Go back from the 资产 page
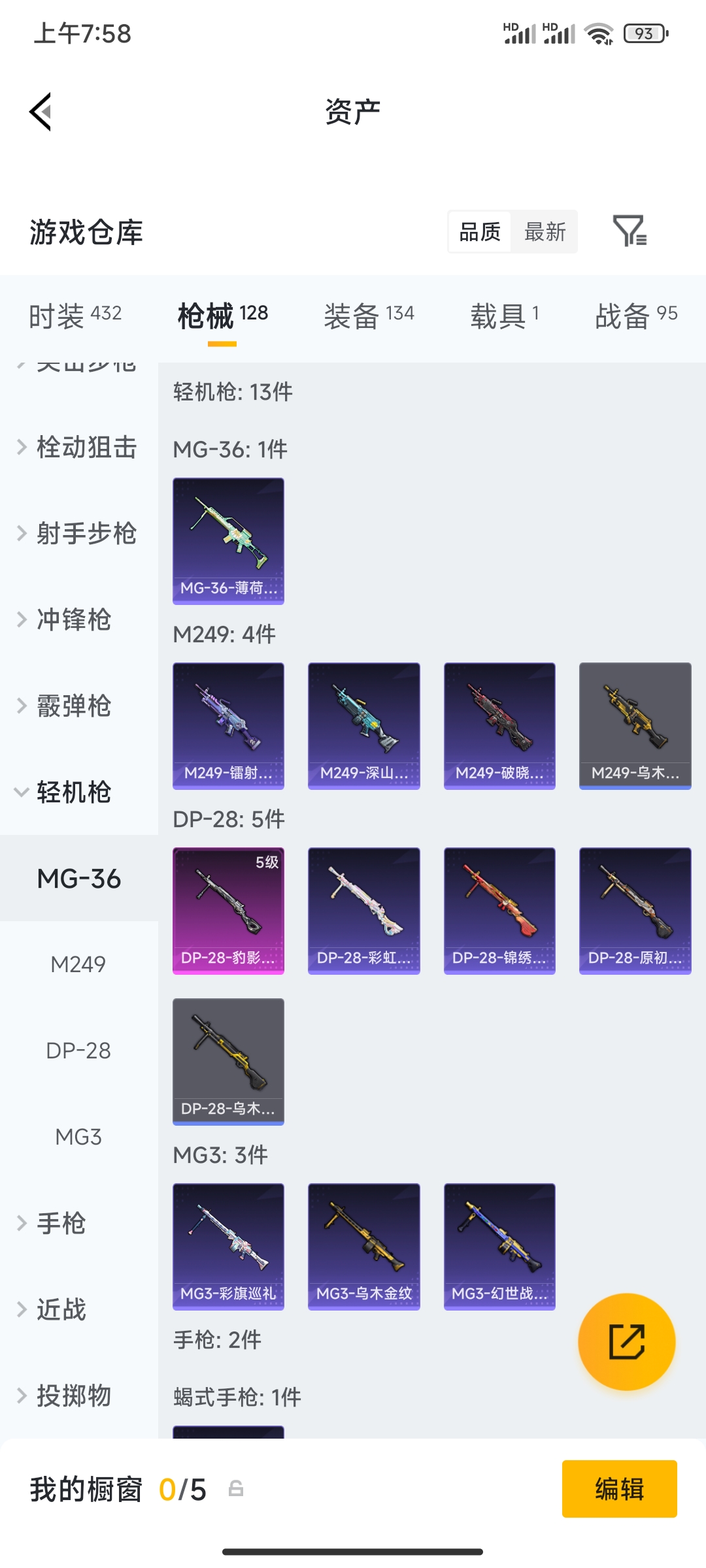 tap(41, 112)
